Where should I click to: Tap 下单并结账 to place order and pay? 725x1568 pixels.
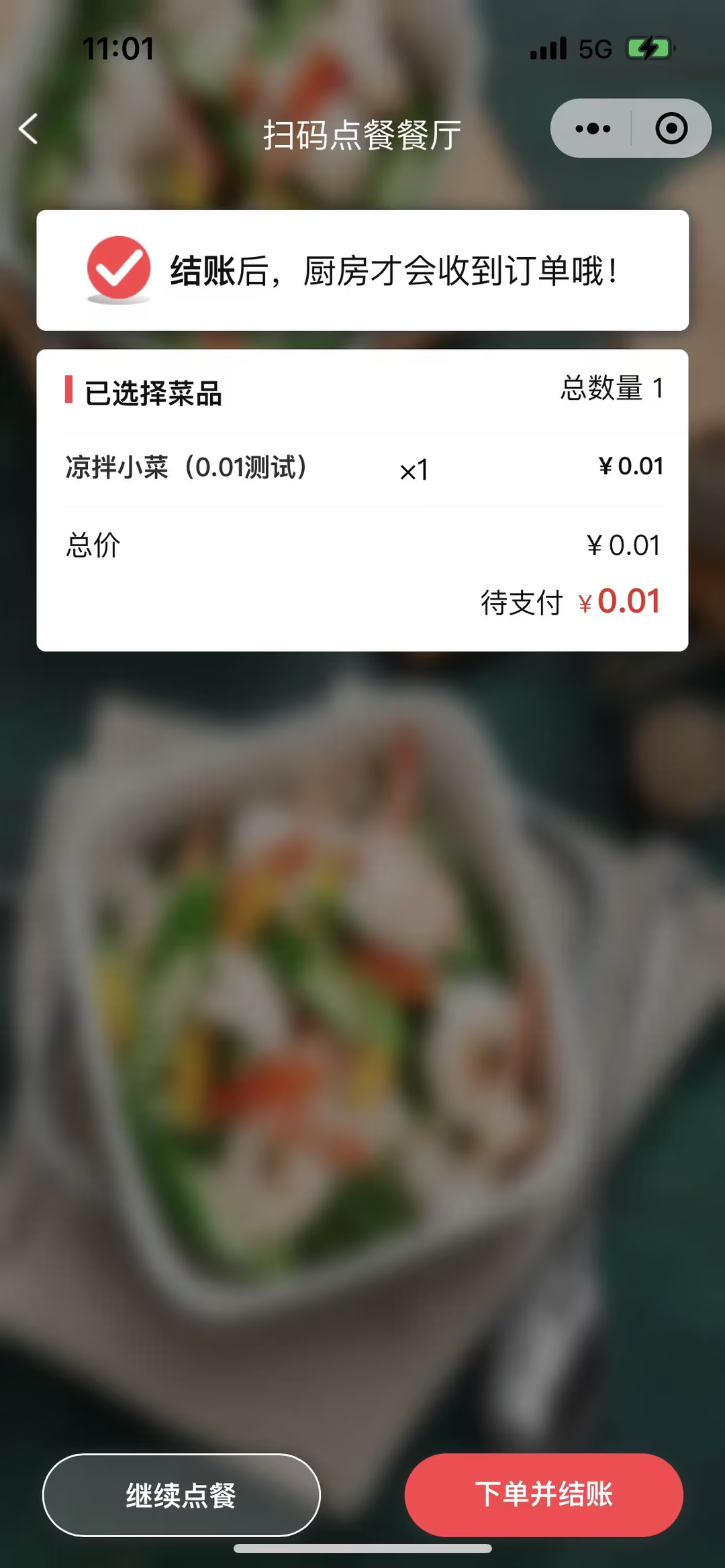[544, 1495]
